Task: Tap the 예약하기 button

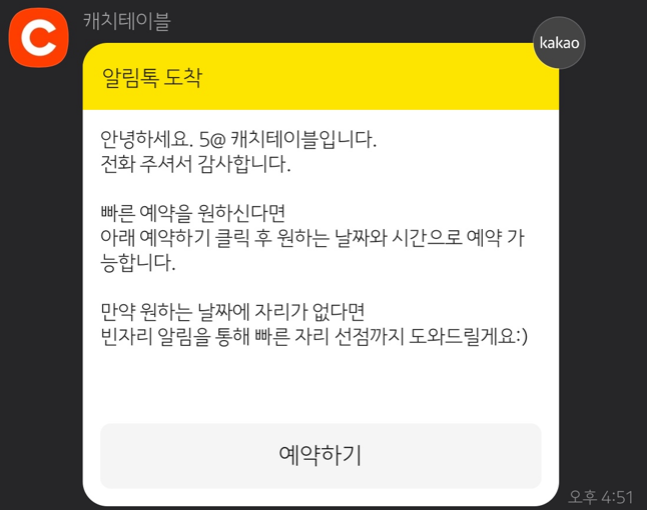Action: point(320,455)
